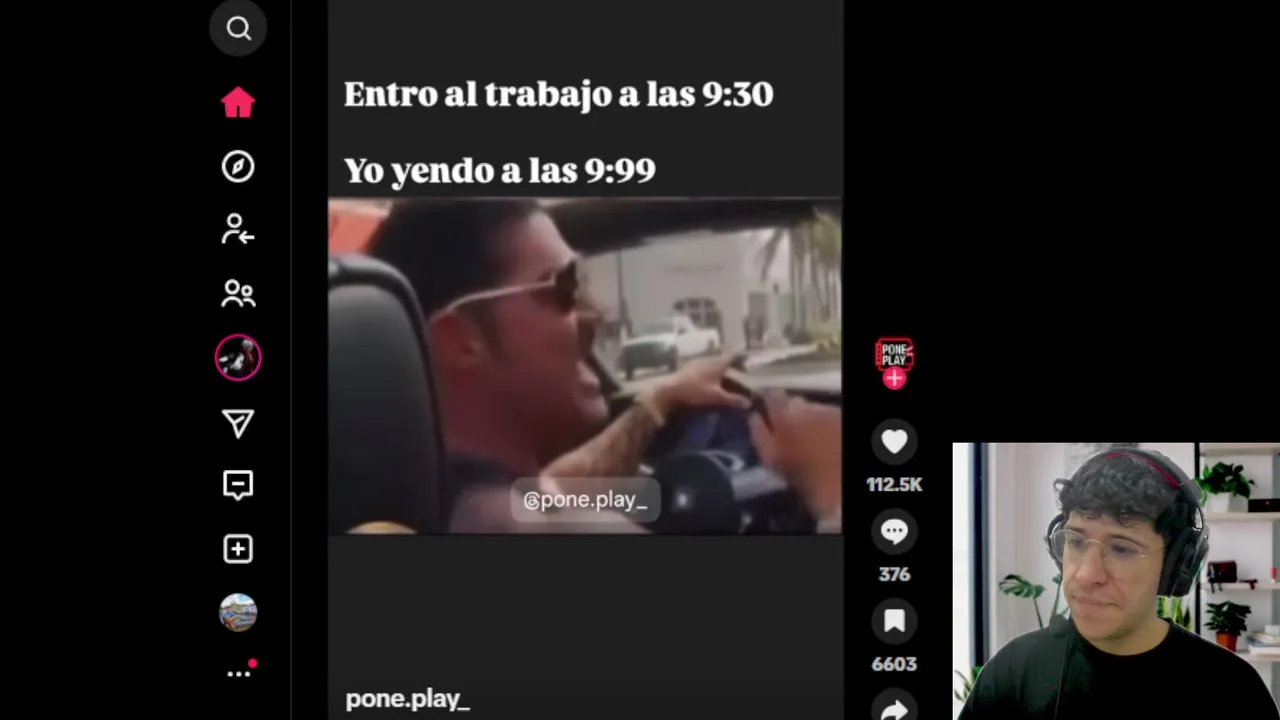Go to the Home feed
Image resolution: width=1280 pixels, height=720 pixels.
point(238,102)
